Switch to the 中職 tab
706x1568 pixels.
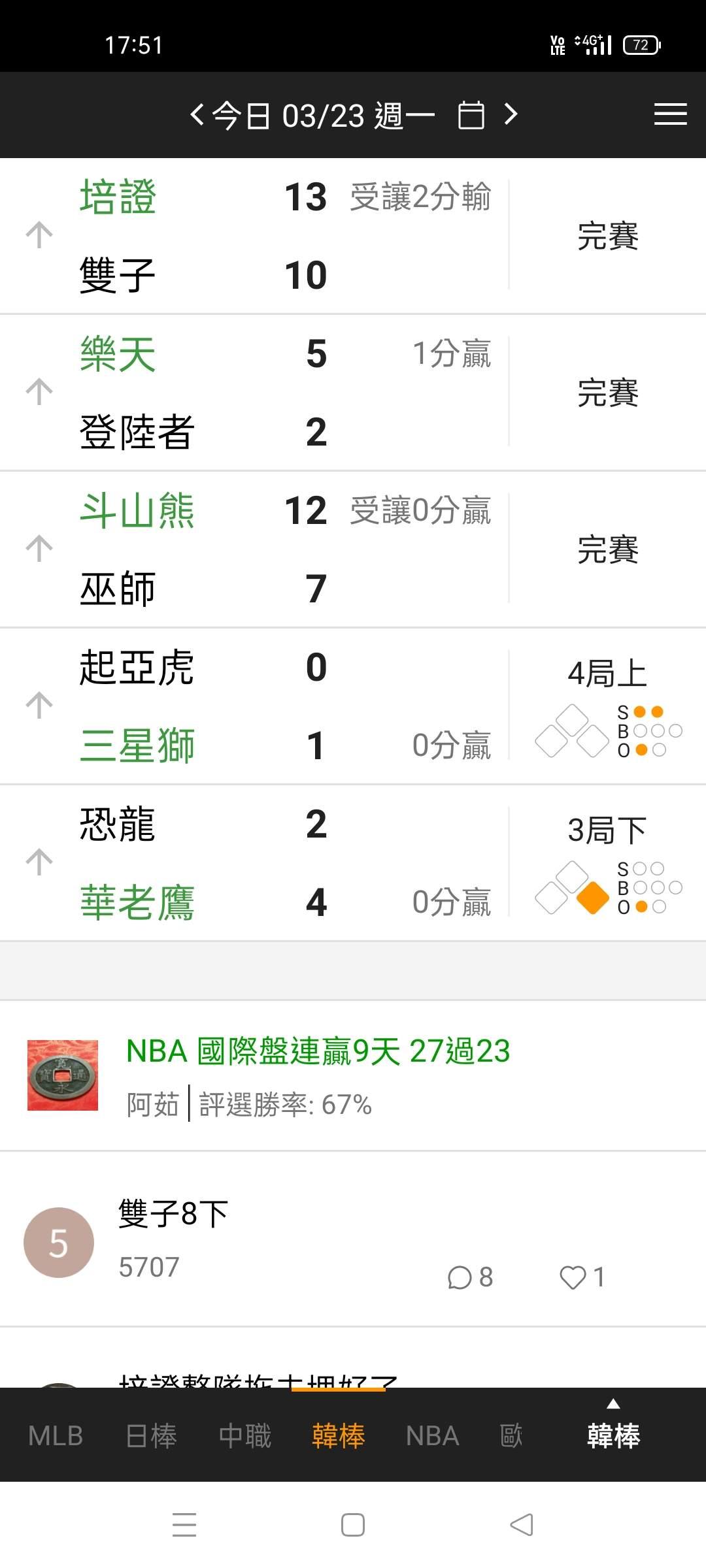coord(244,1436)
